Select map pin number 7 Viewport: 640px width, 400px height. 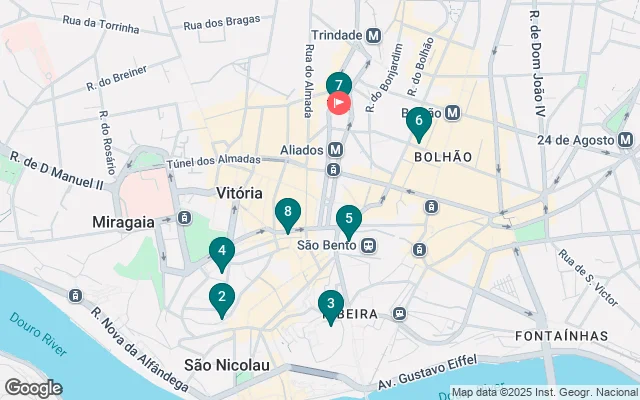pyautogui.click(x=339, y=83)
